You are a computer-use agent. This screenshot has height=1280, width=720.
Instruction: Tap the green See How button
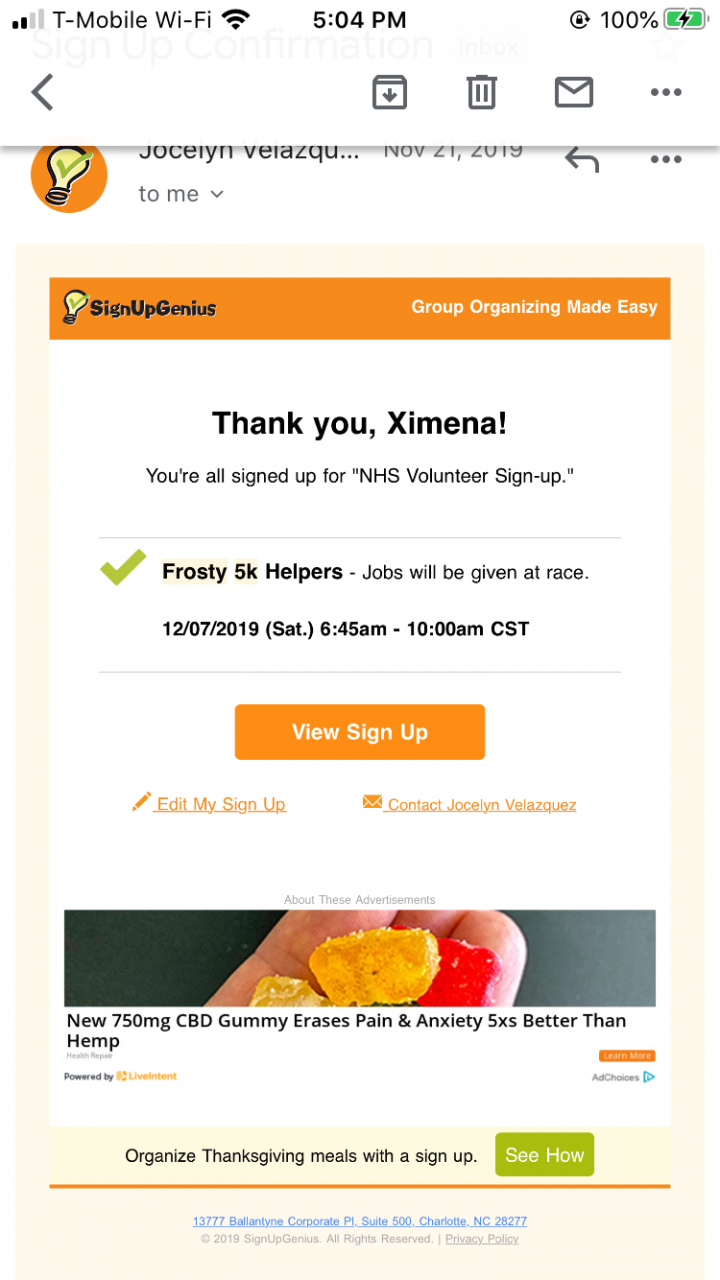(544, 1155)
